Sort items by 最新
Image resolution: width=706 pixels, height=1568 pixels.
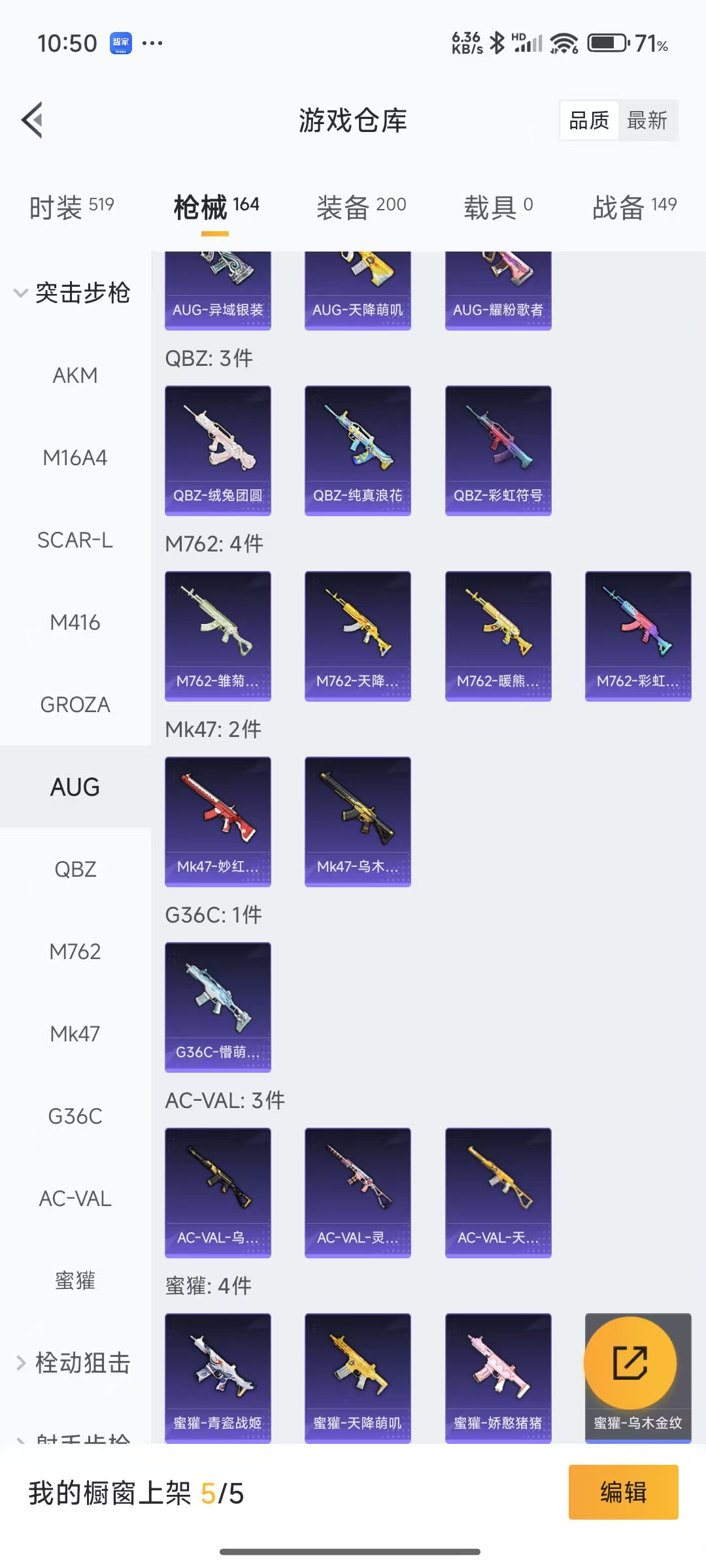point(647,120)
